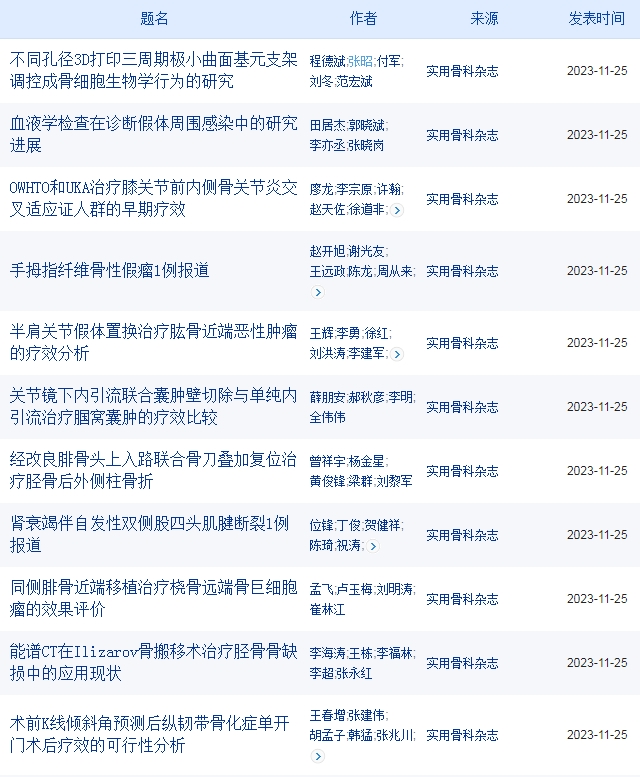Open article 能谱CT在Ilizarov骨搬移术的应用现状
The image size is (640, 777).
click(153, 662)
